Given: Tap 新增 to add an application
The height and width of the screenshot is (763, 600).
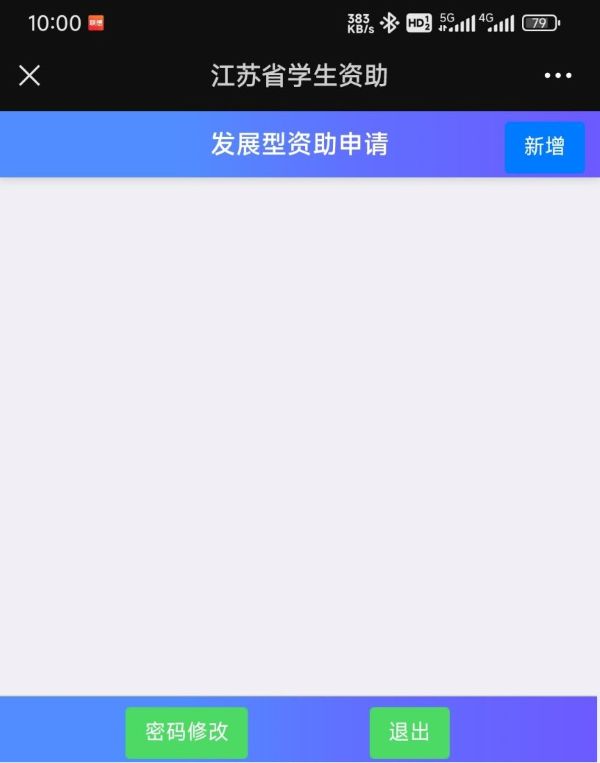Looking at the screenshot, I should tap(544, 147).
